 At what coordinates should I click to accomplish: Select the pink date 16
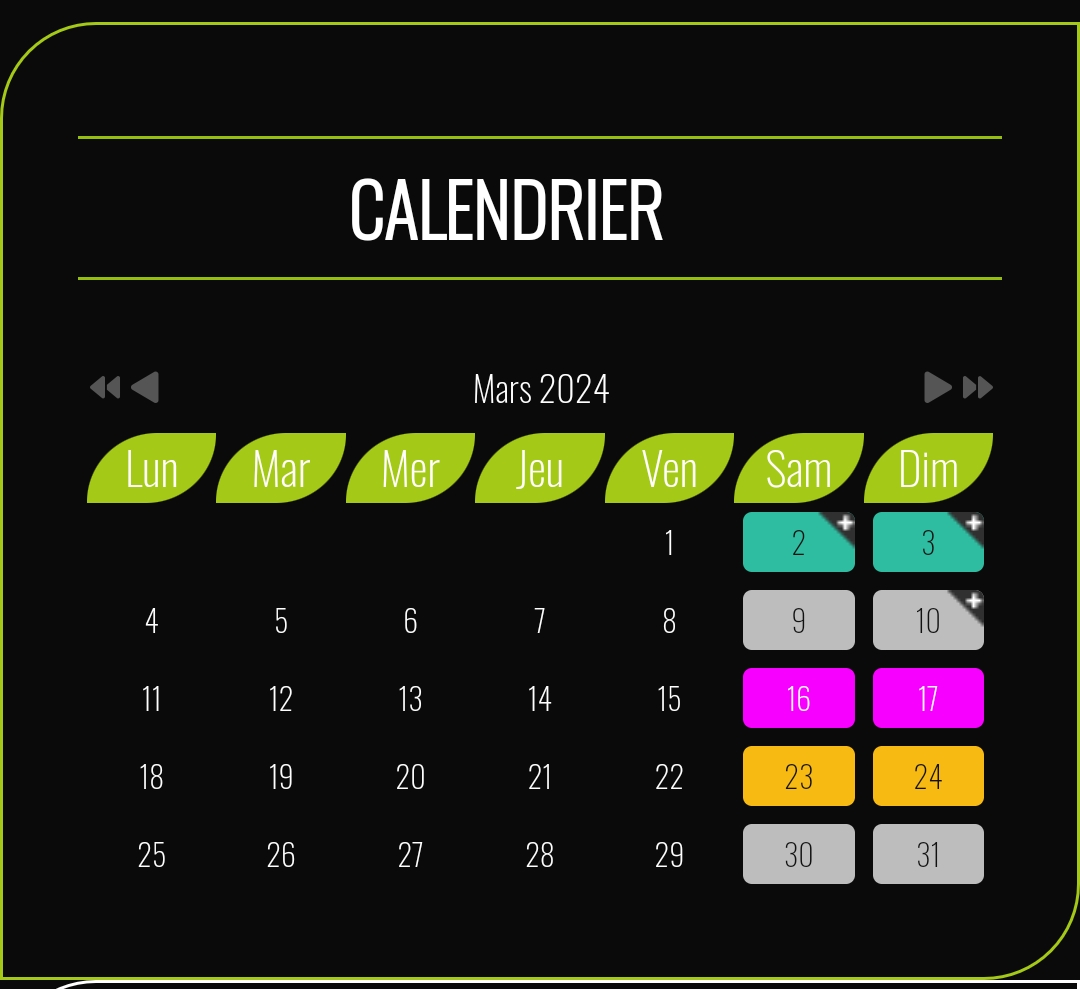(x=798, y=698)
